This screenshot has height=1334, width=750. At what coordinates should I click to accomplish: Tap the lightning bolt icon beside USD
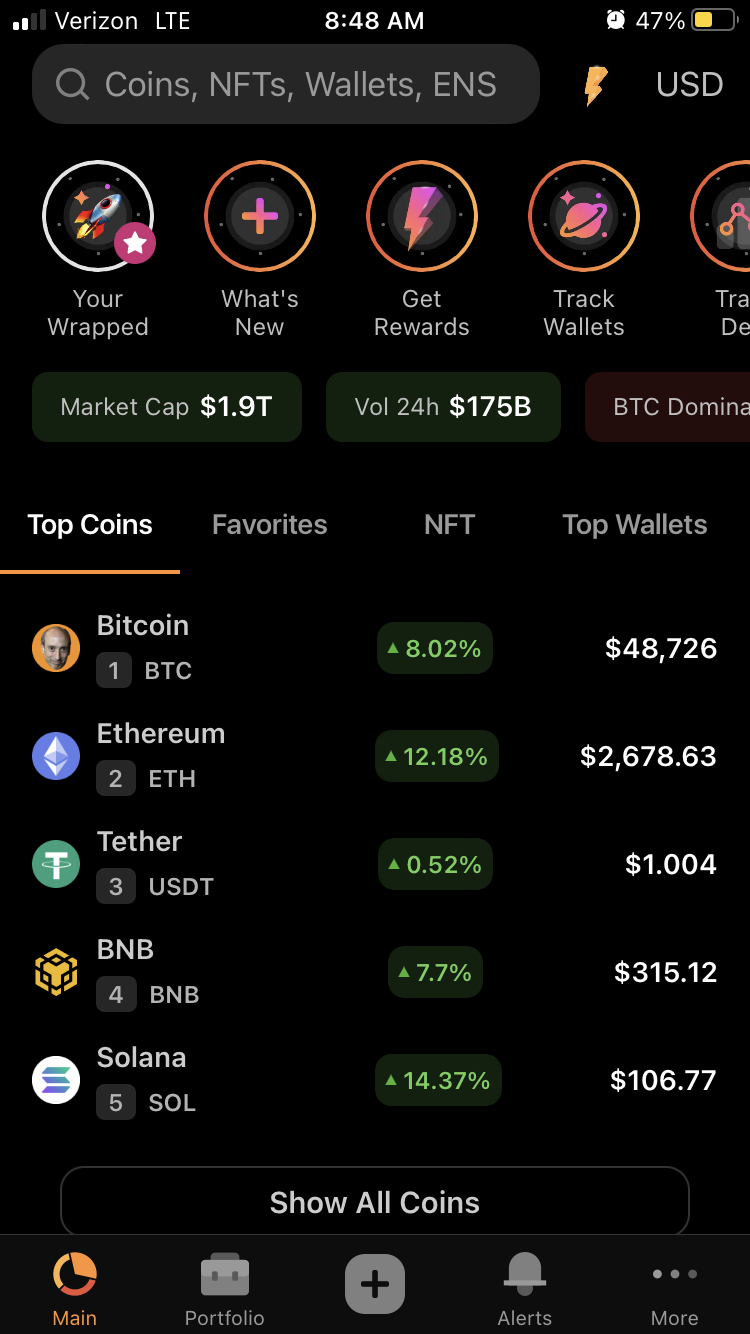(595, 85)
